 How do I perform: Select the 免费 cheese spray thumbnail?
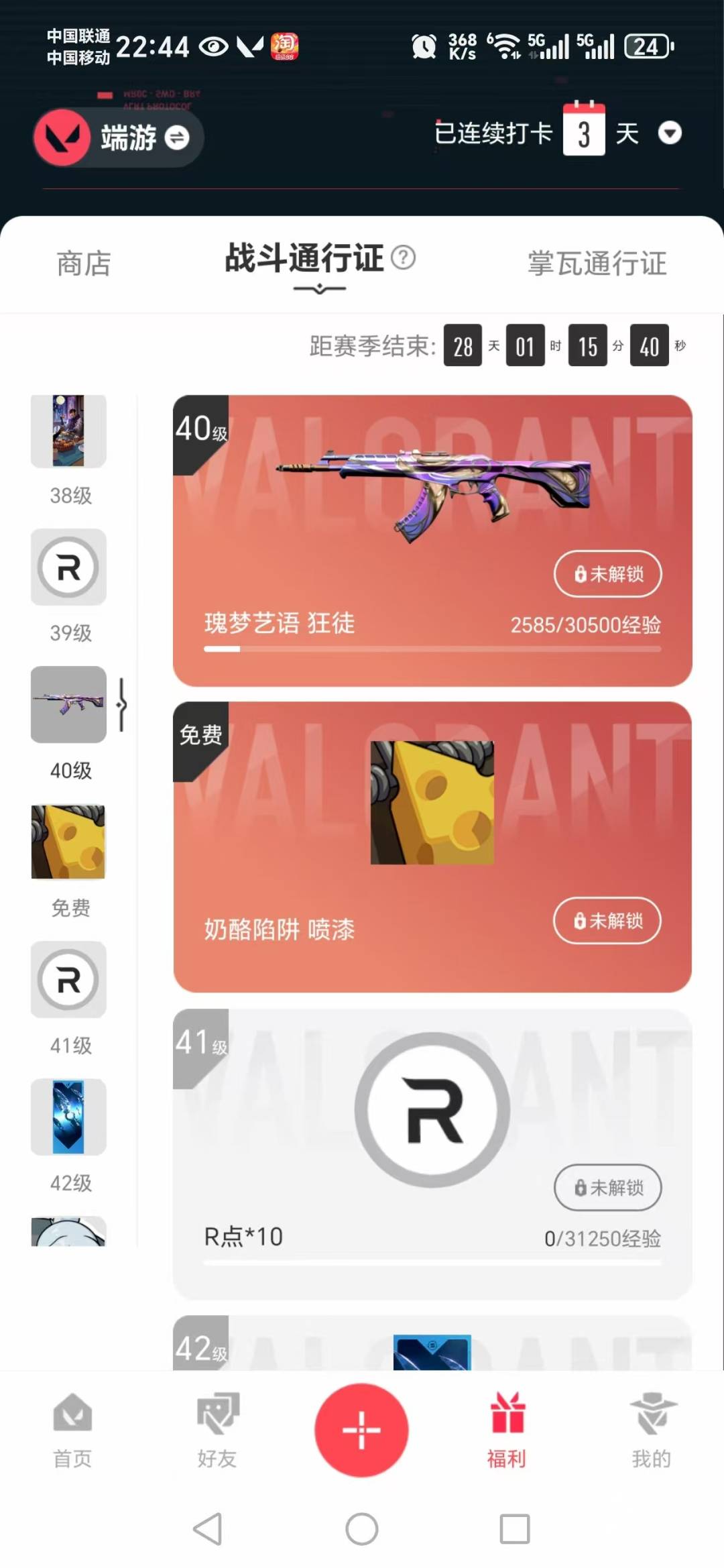click(x=69, y=842)
